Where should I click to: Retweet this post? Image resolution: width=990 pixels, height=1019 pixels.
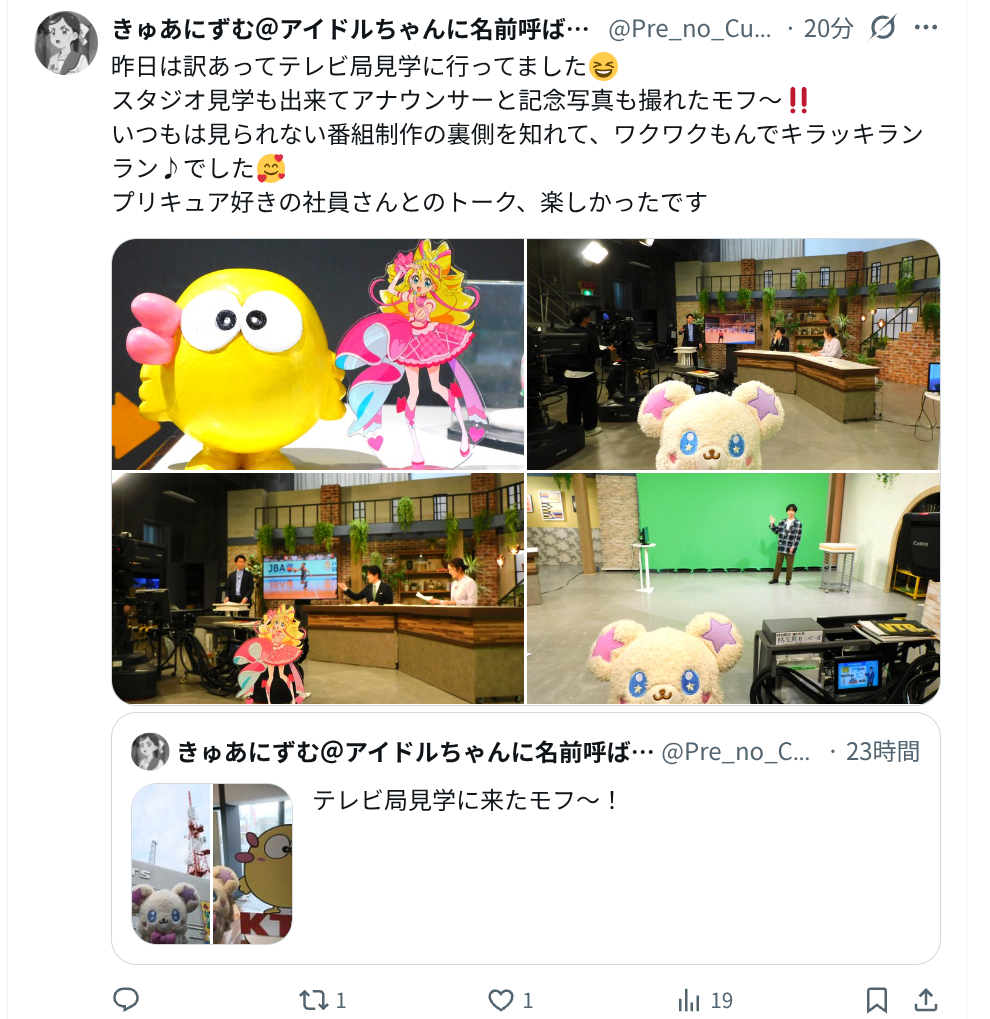coord(312,999)
